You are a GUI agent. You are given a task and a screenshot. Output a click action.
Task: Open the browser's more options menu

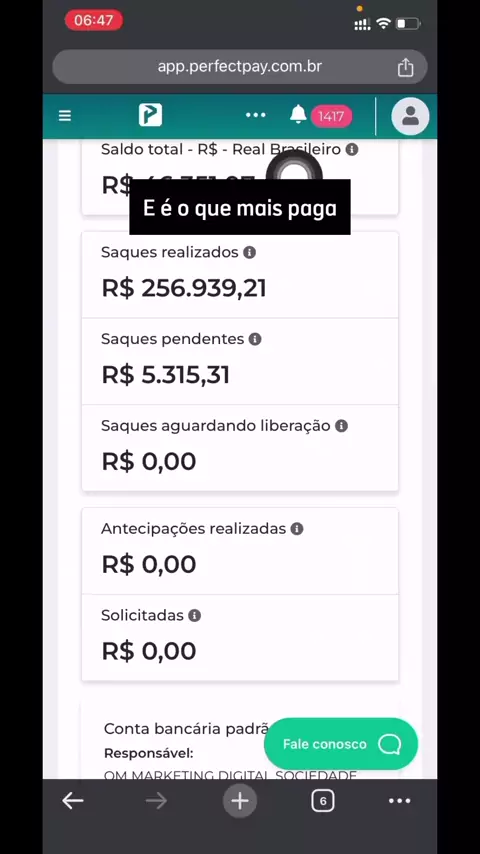pyautogui.click(x=399, y=801)
